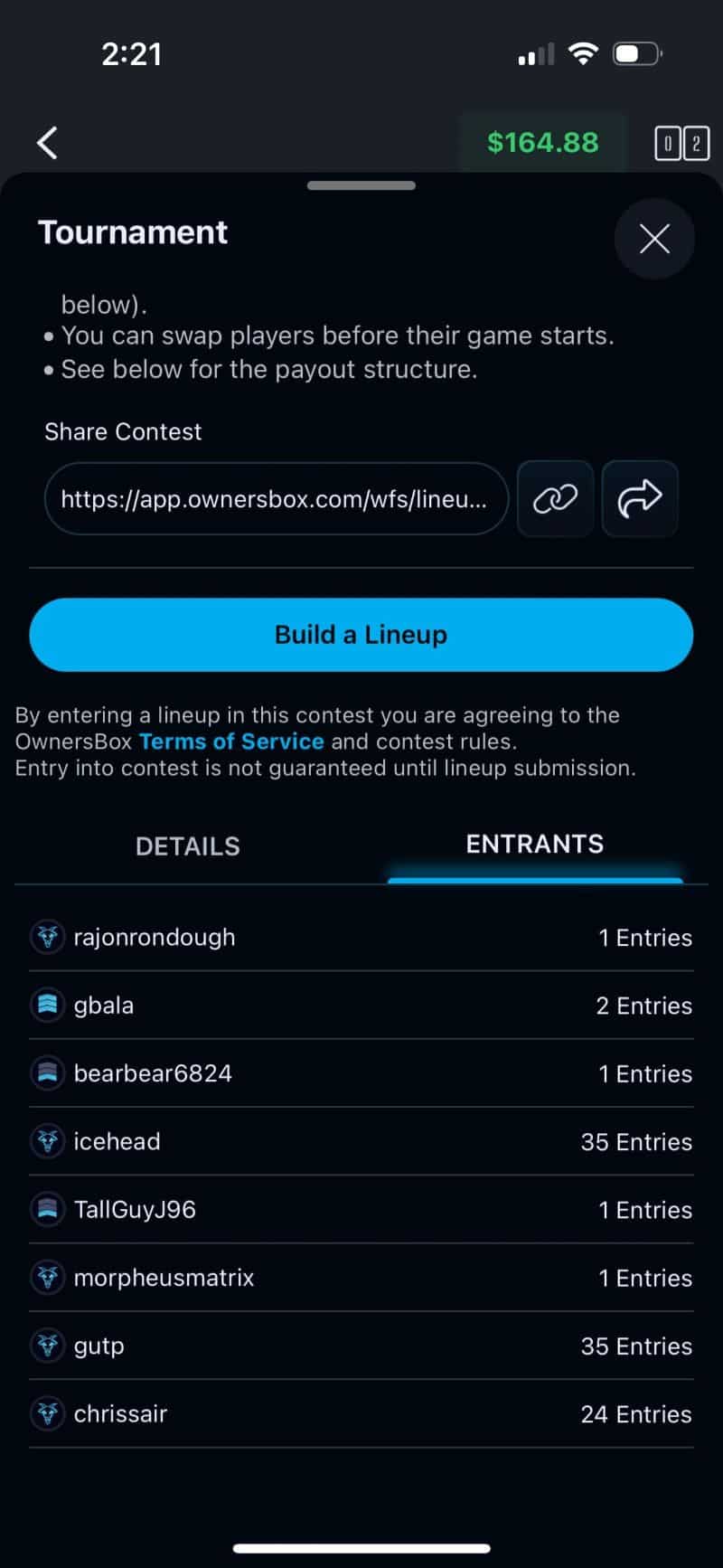
Task: Switch to the Details tab
Action: point(188,846)
